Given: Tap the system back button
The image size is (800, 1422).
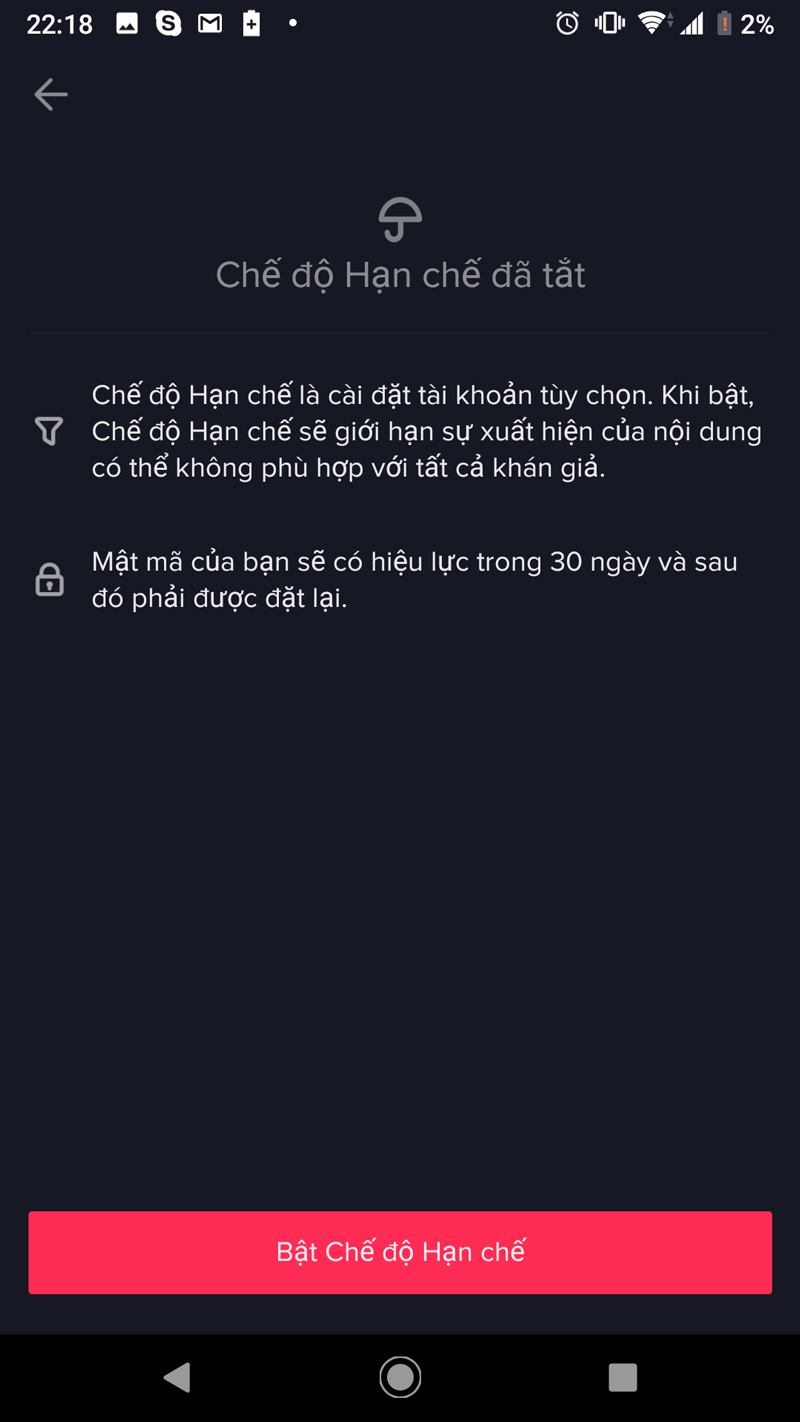Looking at the screenshot, I should click(x=178, y=1378).
